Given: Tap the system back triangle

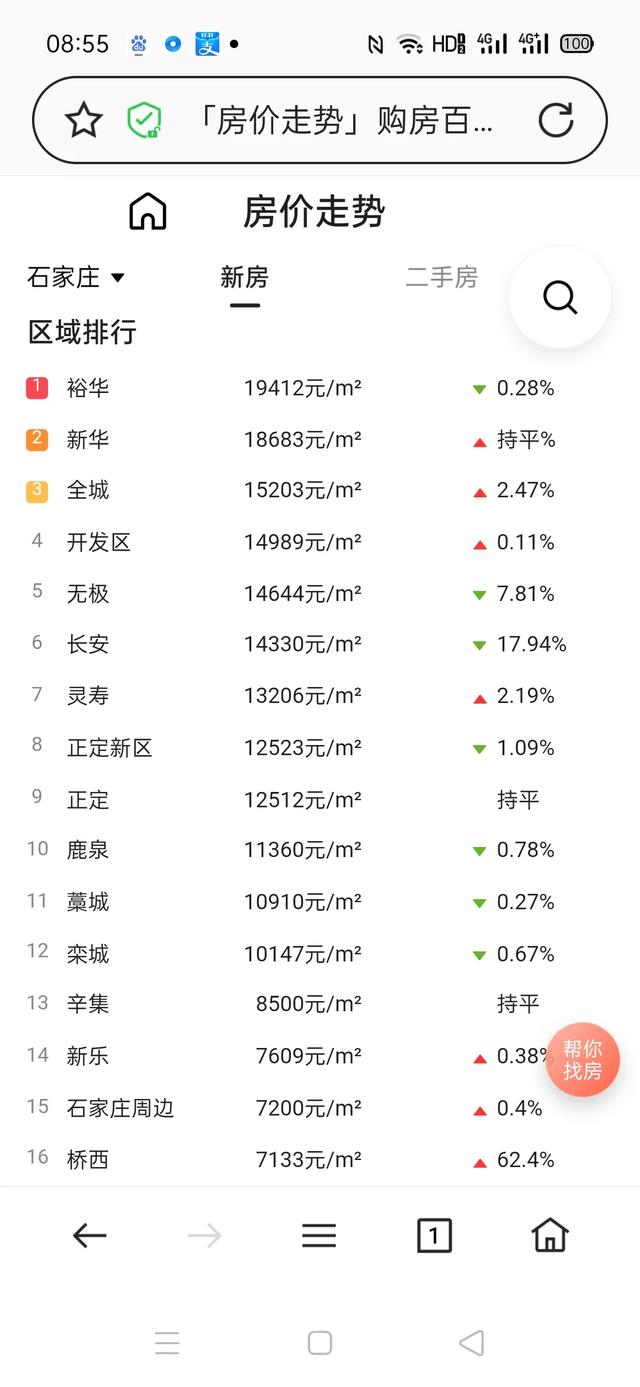Looking at the screenshot, I should [x=472, y=1343].
